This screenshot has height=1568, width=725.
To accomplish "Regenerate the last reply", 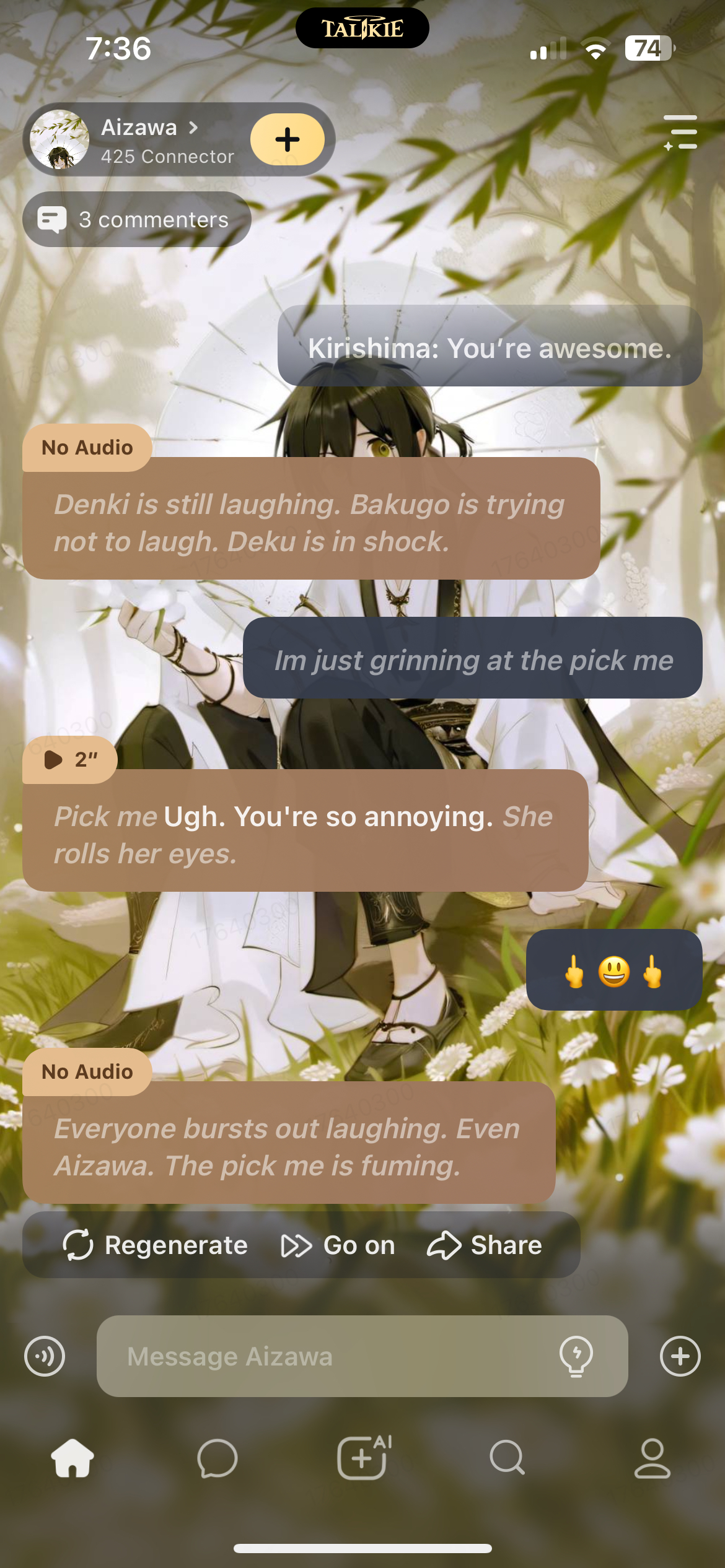I will pyautogui.click(x=156, y=1245).
